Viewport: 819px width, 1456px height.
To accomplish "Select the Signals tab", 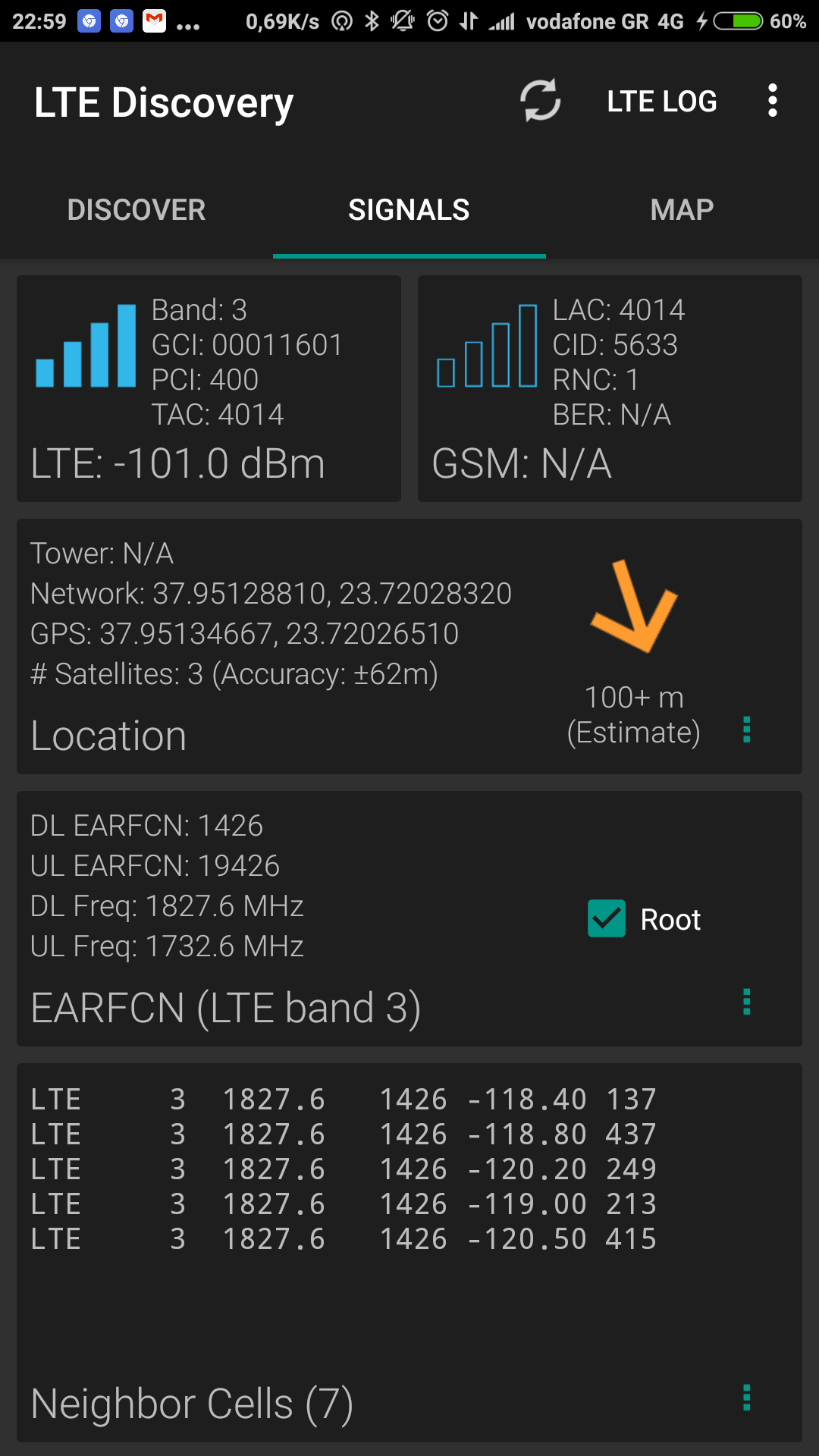I will (409, 210).
